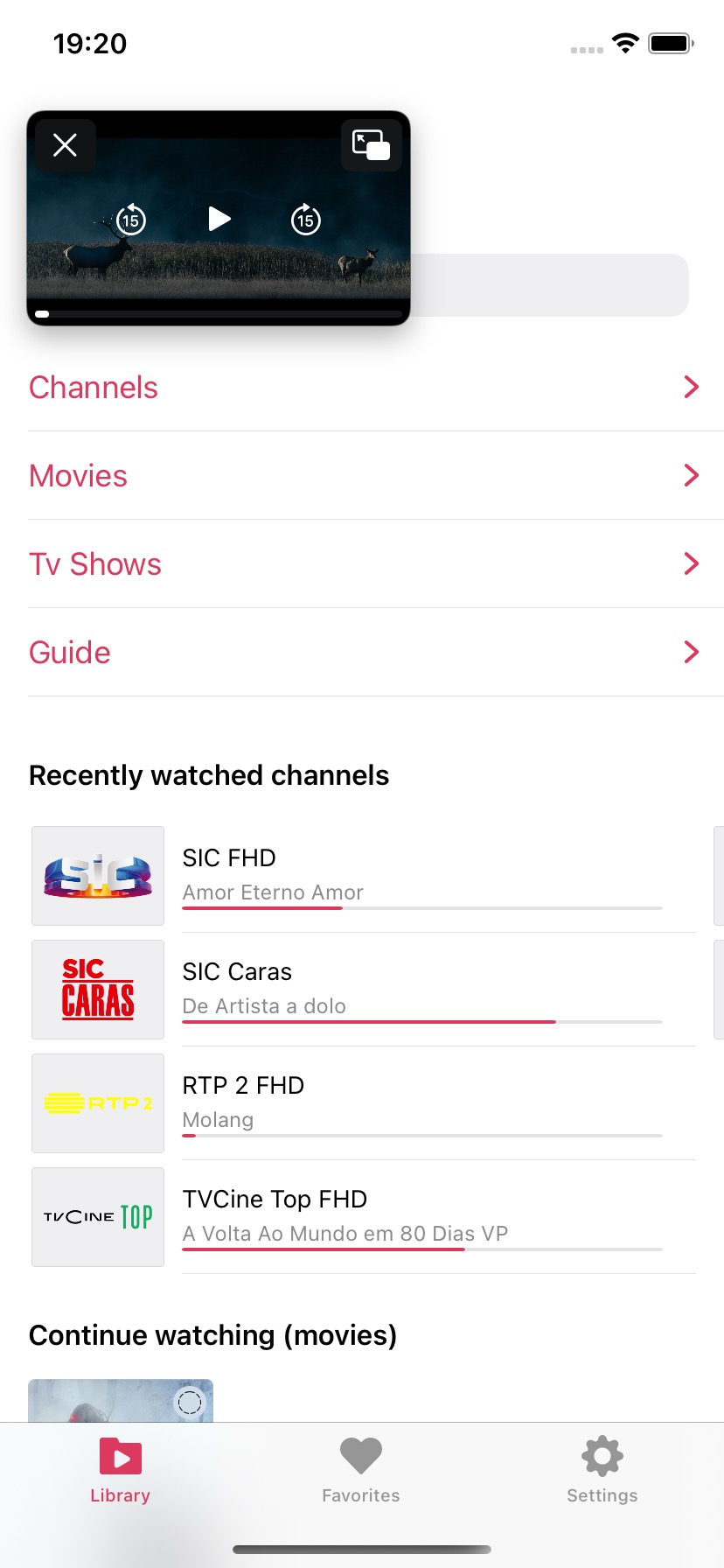The image size is (724, 1568).
Task: Resume the movie under Continue watching
Action: [x=121, y=1400]
